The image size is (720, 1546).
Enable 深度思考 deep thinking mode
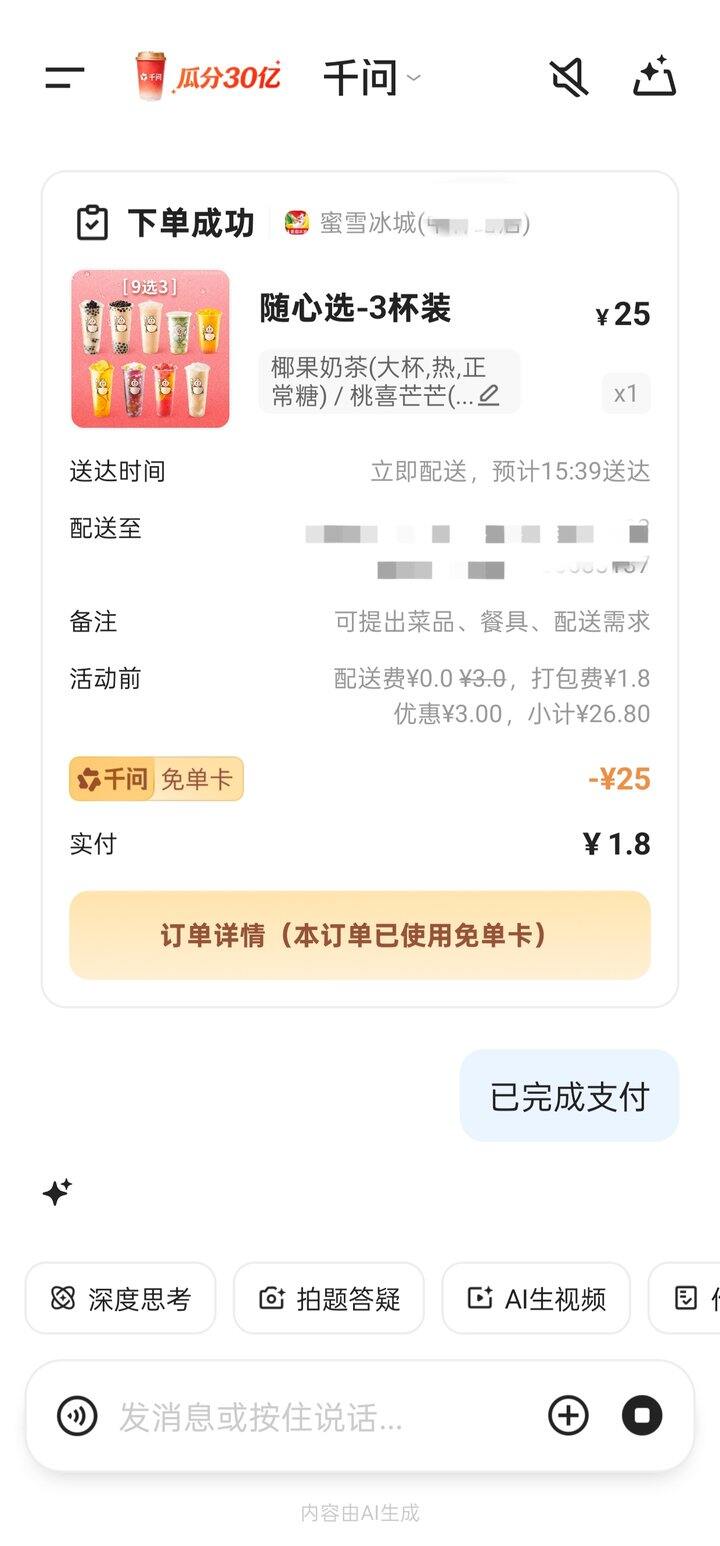120,1297
